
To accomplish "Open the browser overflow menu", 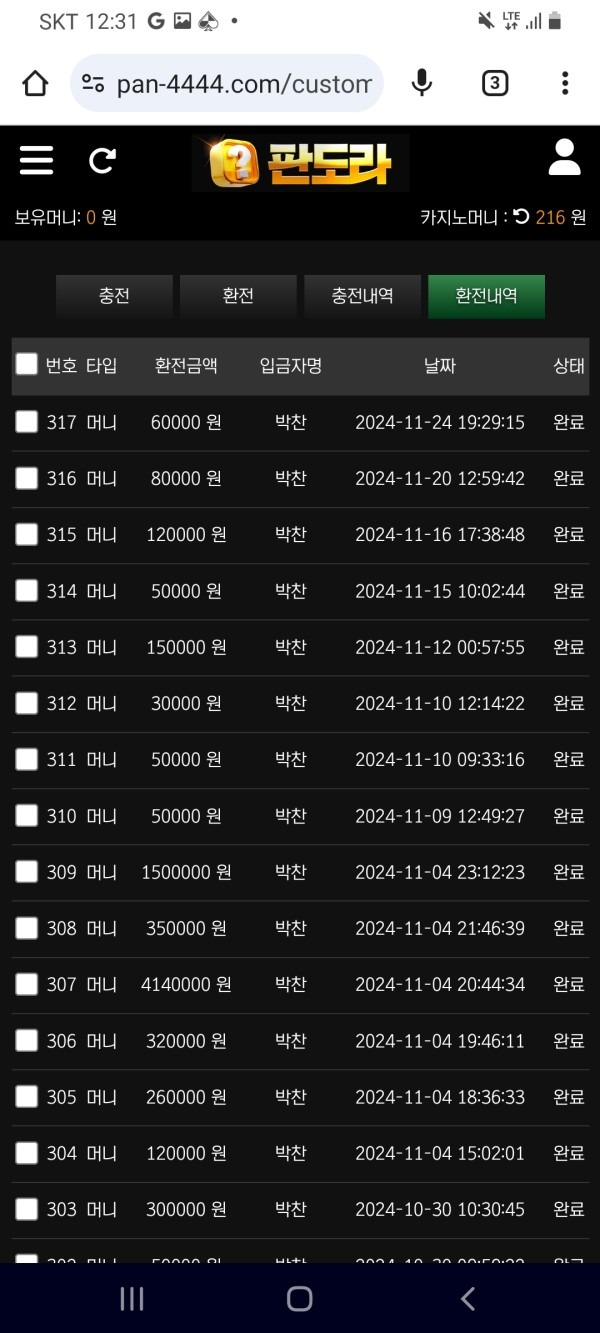I will click(565, 84).
